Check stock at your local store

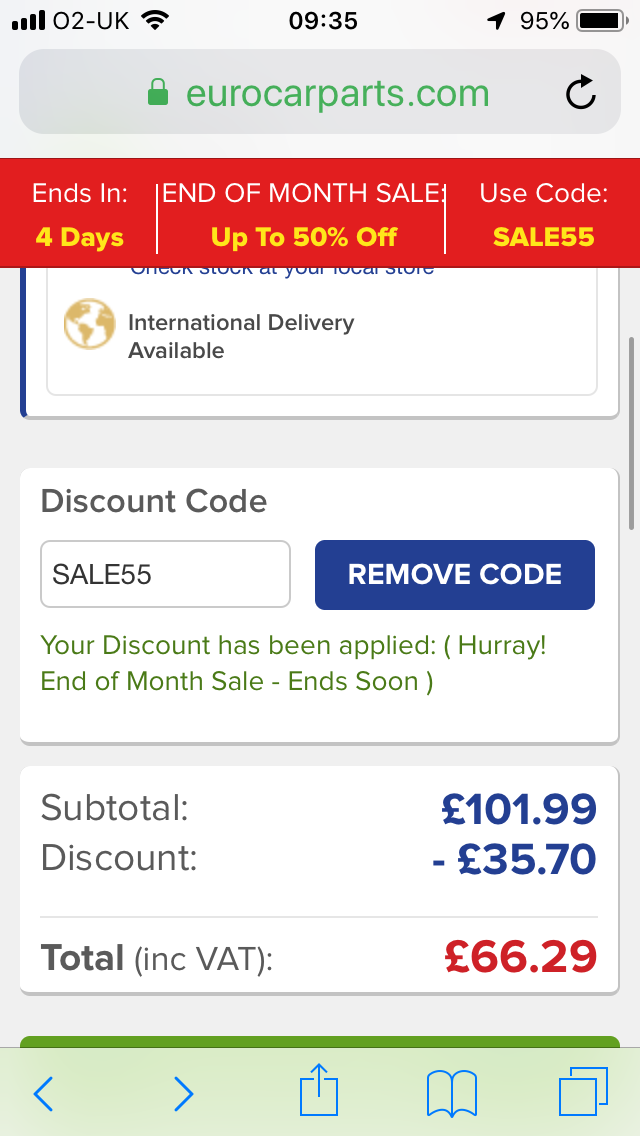click(x=282, y=269)
